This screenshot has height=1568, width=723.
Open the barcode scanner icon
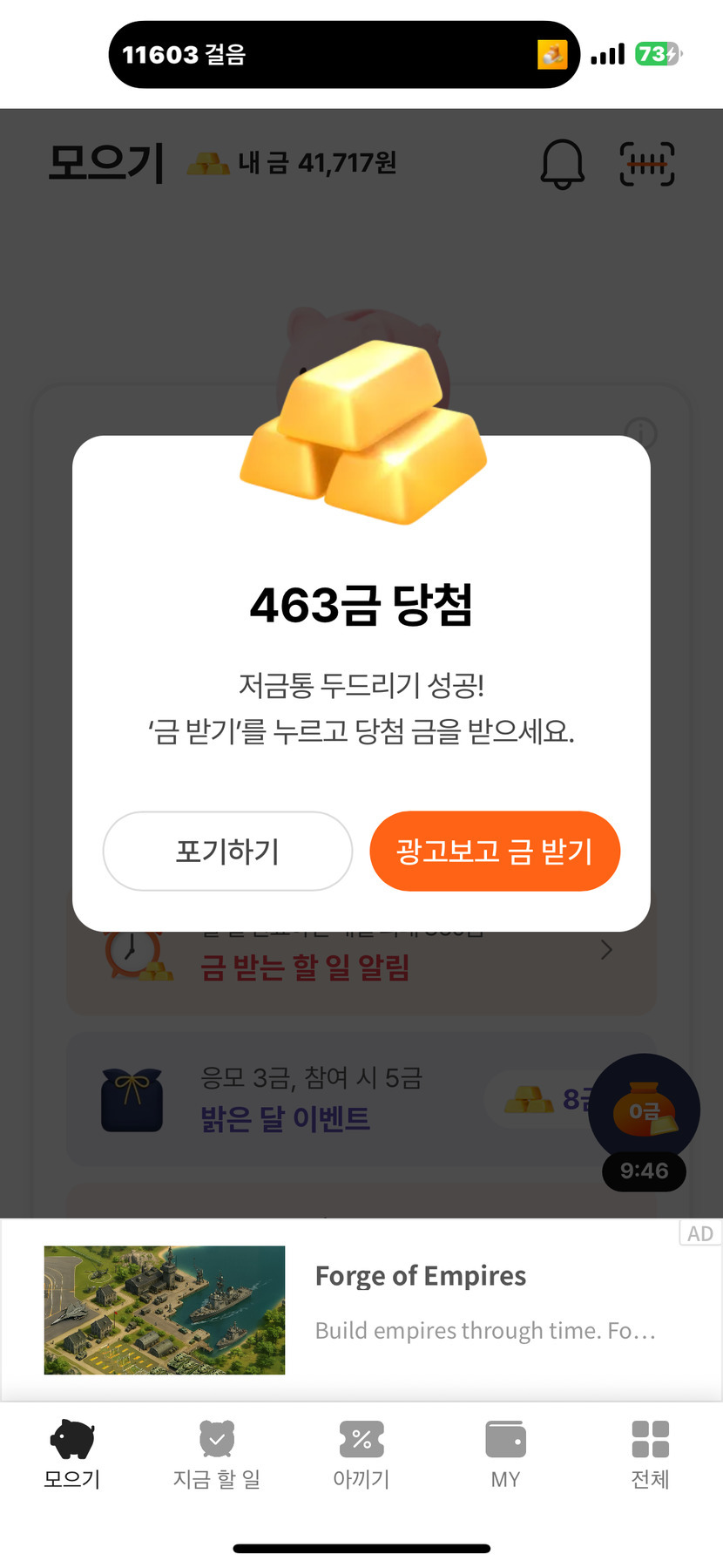coord(647,164)
